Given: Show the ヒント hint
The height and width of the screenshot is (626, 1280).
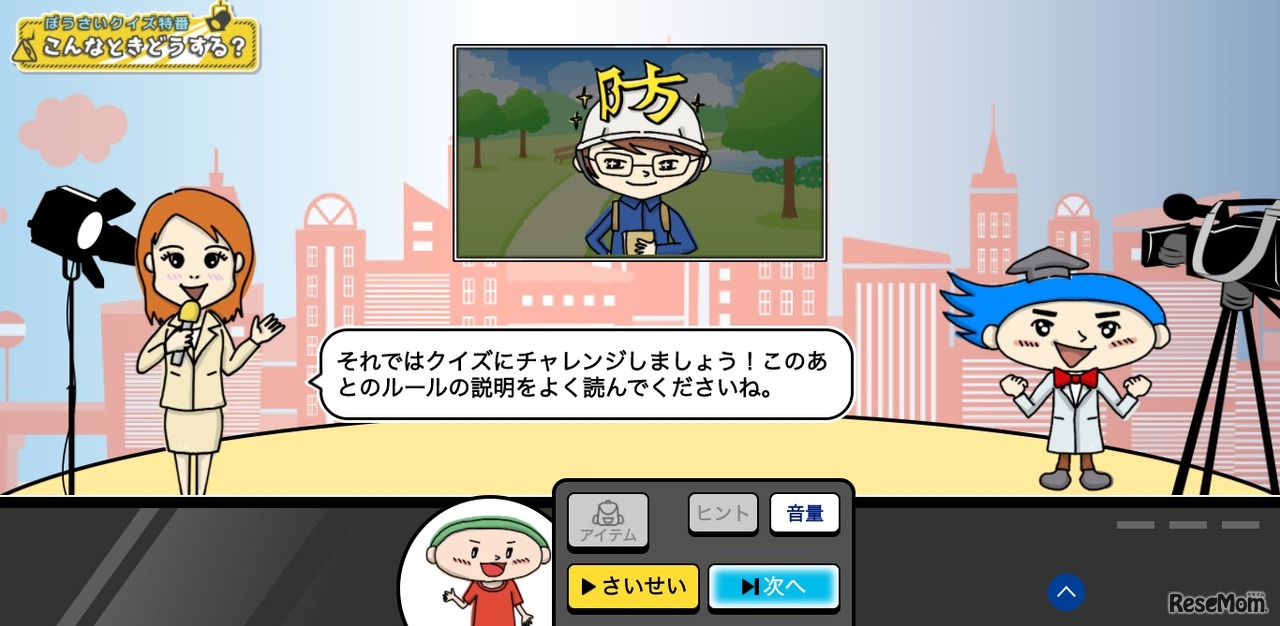Looking at the screenshot, I should [x=722, y=513].
